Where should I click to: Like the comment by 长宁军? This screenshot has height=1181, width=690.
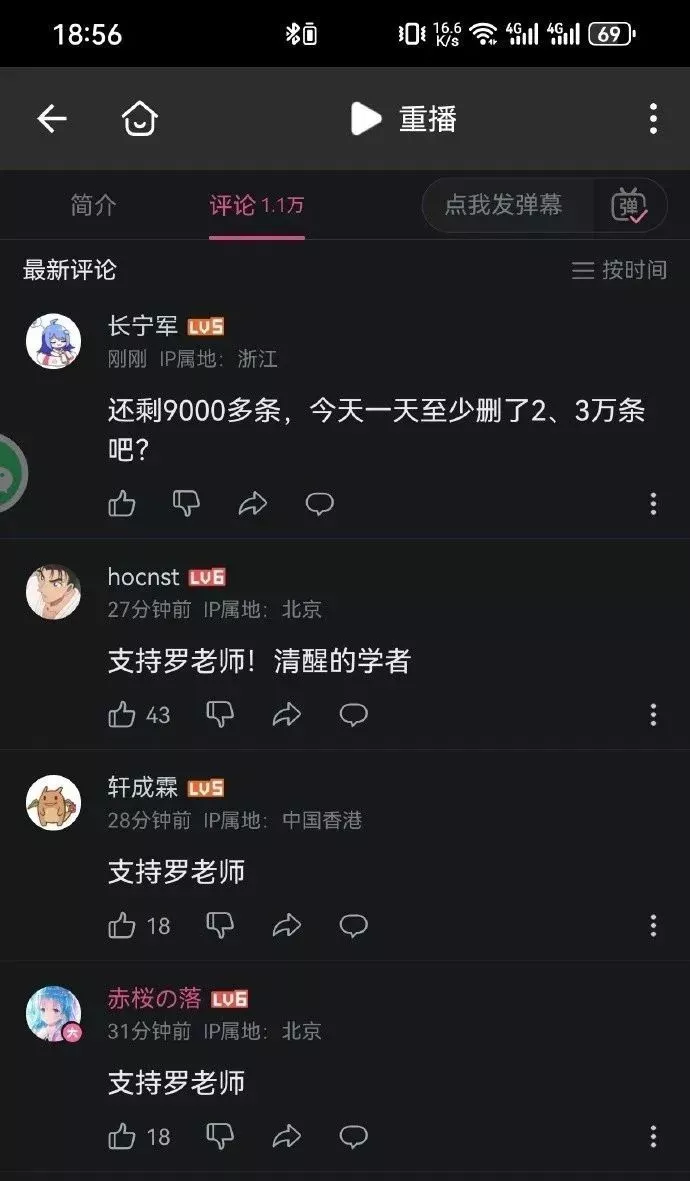point(122,503)
